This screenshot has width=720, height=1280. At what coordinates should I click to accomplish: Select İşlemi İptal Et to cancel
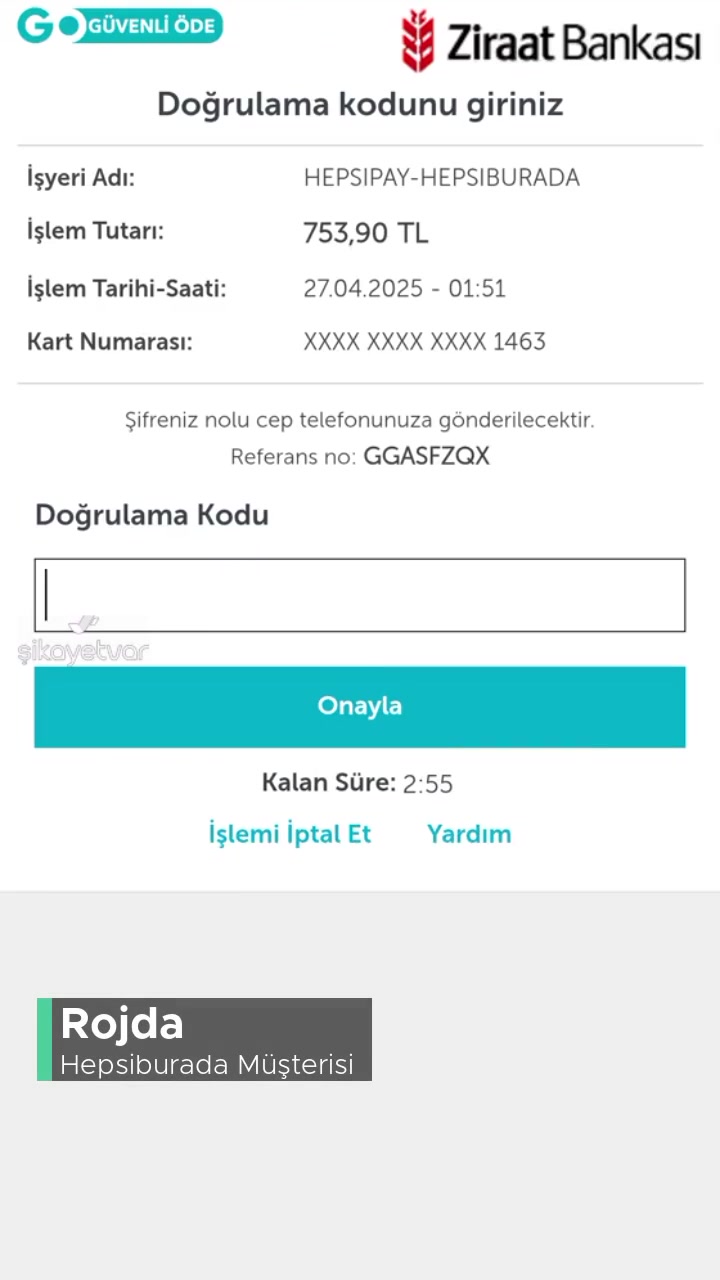[289, 833]
